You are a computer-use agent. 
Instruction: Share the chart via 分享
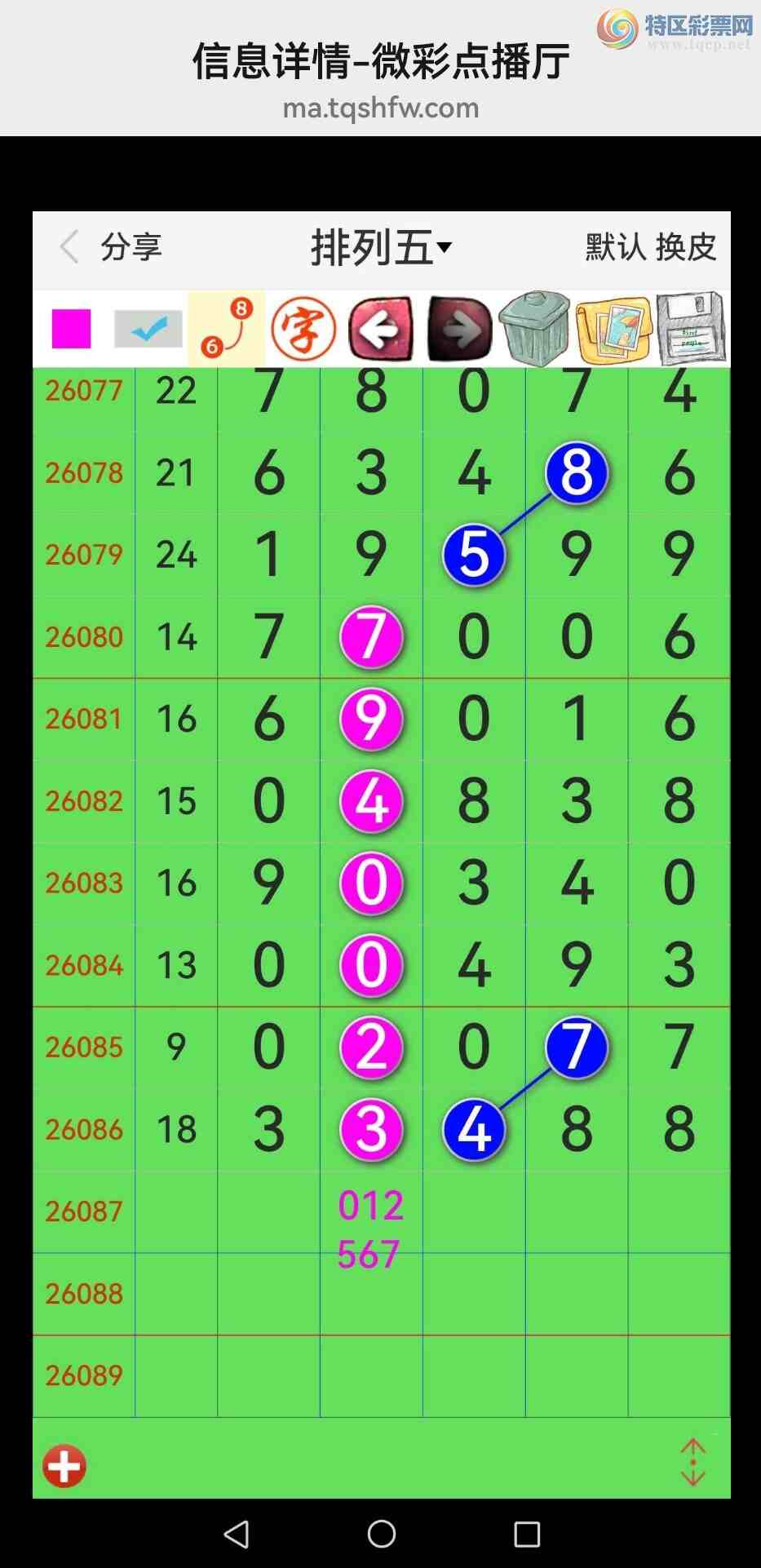tap(131, 246)
